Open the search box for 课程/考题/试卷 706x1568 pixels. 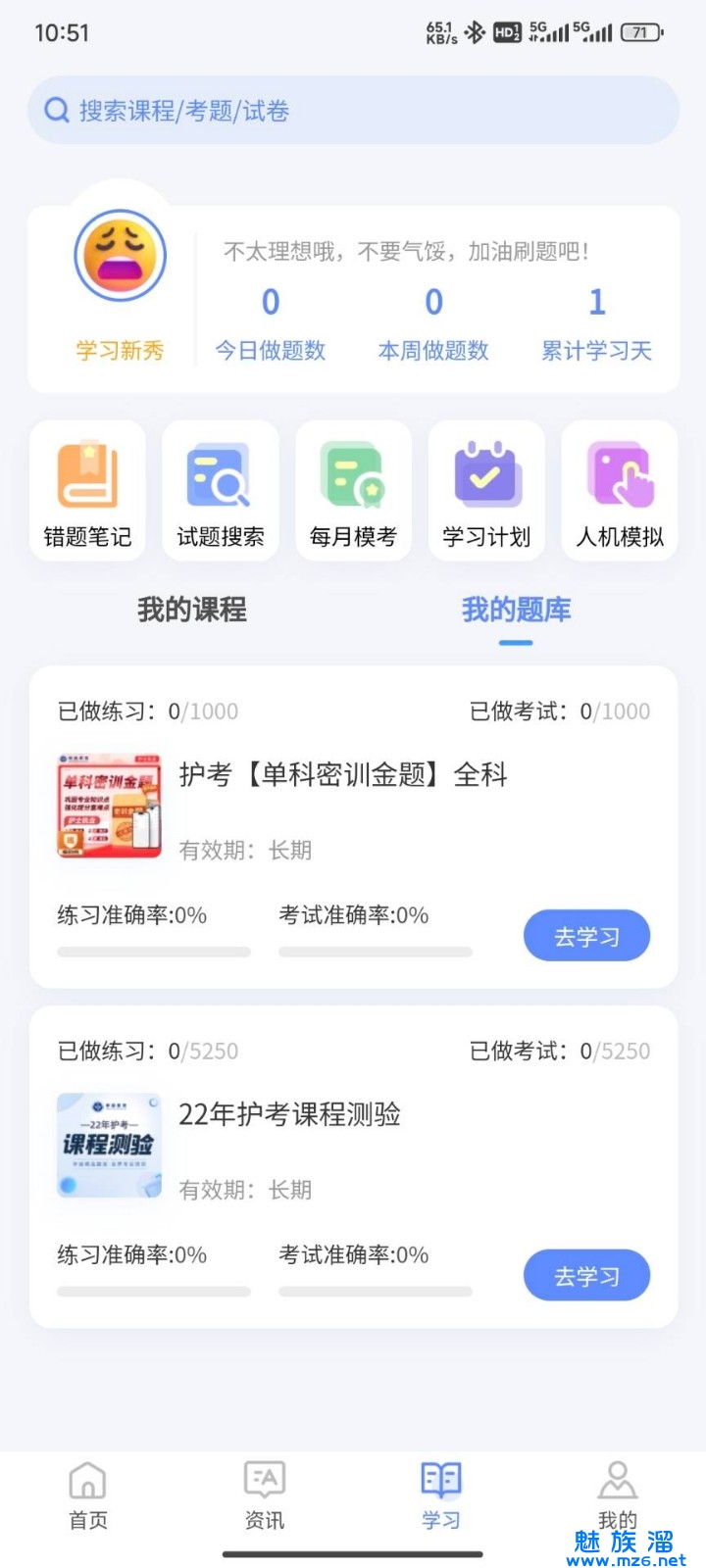tap(353, 111)
